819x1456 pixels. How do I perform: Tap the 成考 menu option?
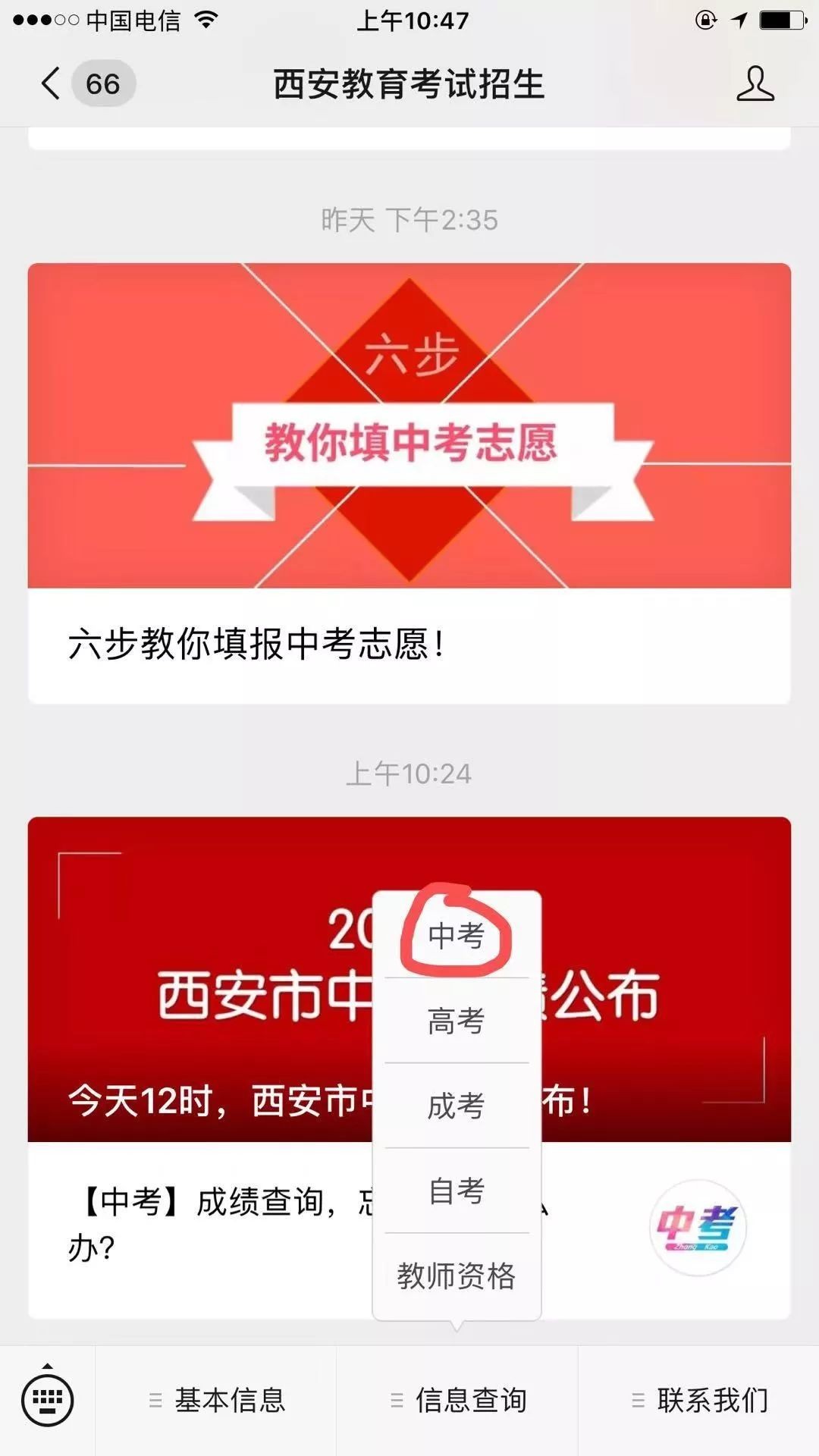(x=457, y=1106)
